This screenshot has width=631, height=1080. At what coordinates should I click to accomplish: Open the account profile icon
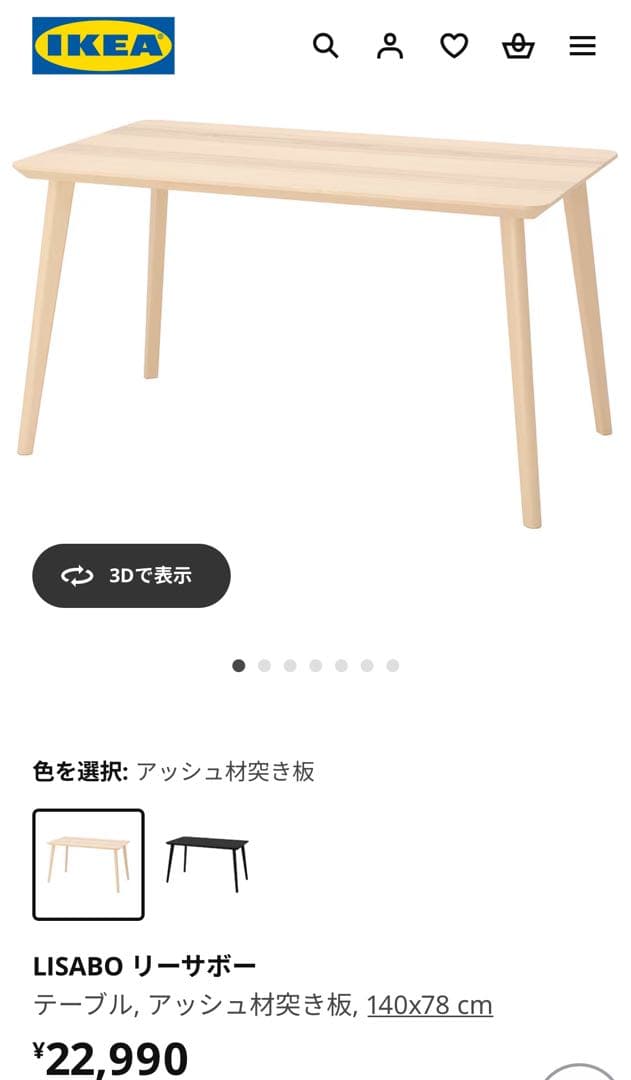[390, 46]
